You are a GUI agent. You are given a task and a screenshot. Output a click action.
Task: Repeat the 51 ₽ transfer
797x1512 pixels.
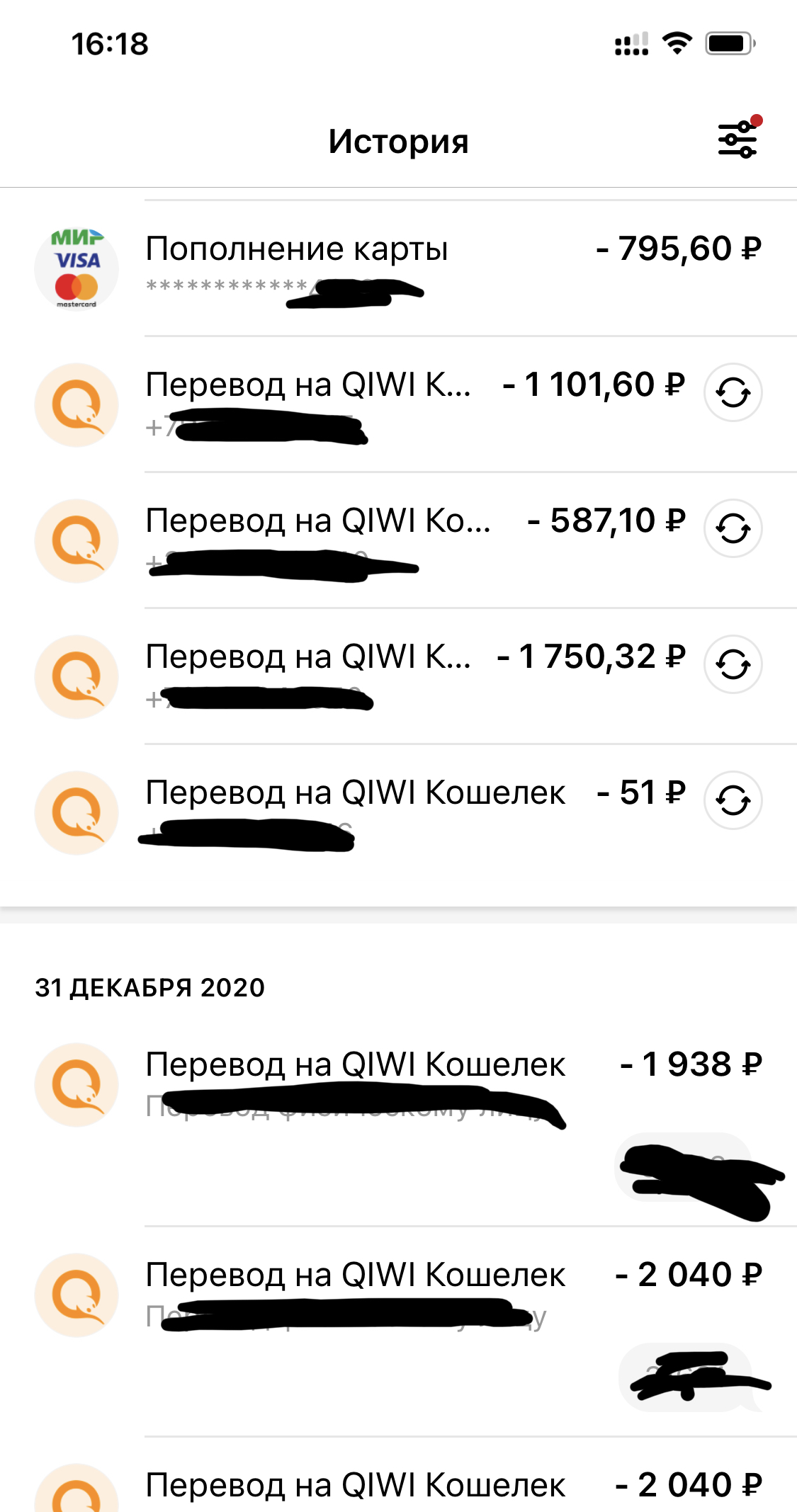(733, 800)
